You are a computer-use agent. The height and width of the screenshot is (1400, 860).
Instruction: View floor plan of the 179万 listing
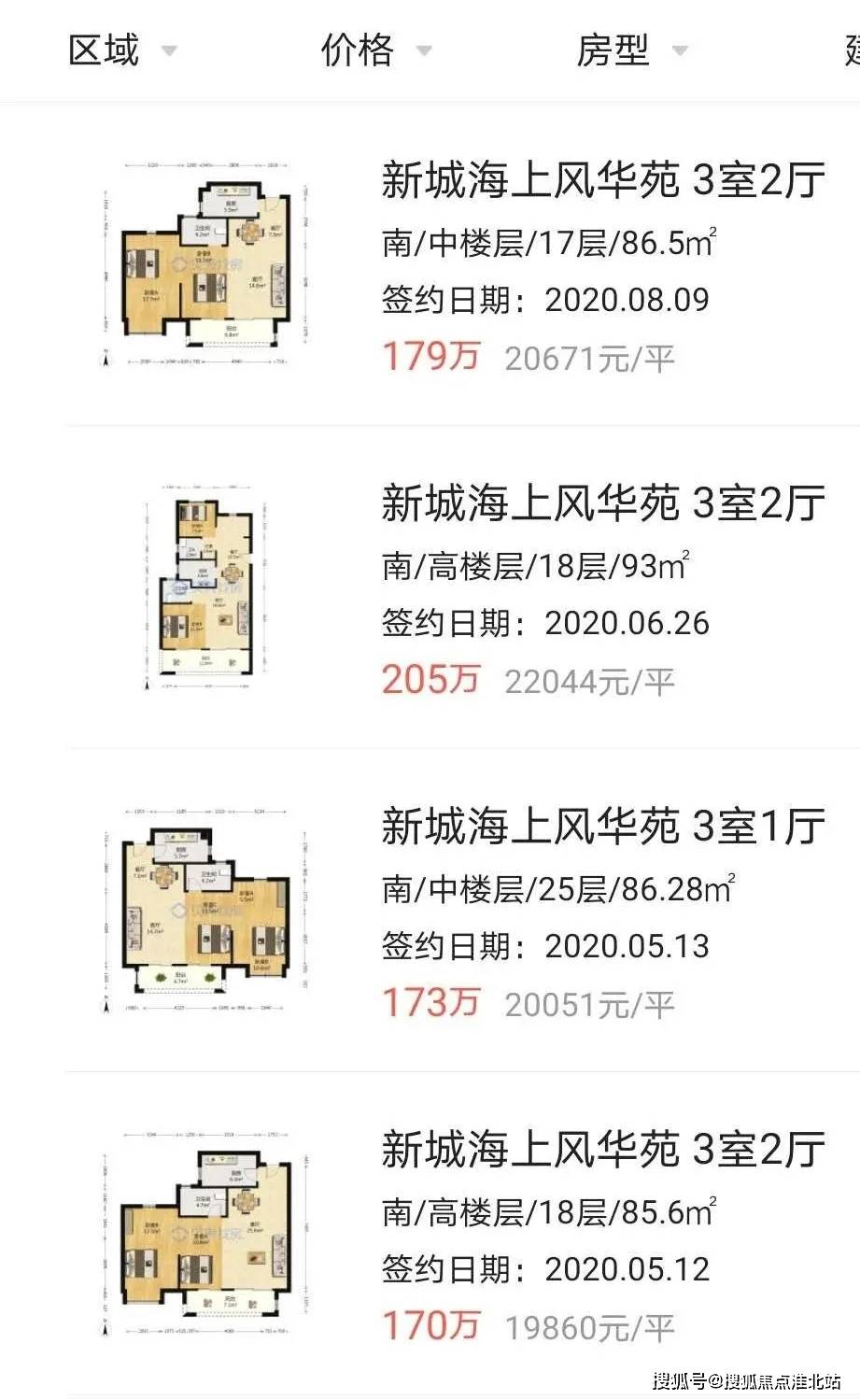pyautogui.click(x=204, y=264)
